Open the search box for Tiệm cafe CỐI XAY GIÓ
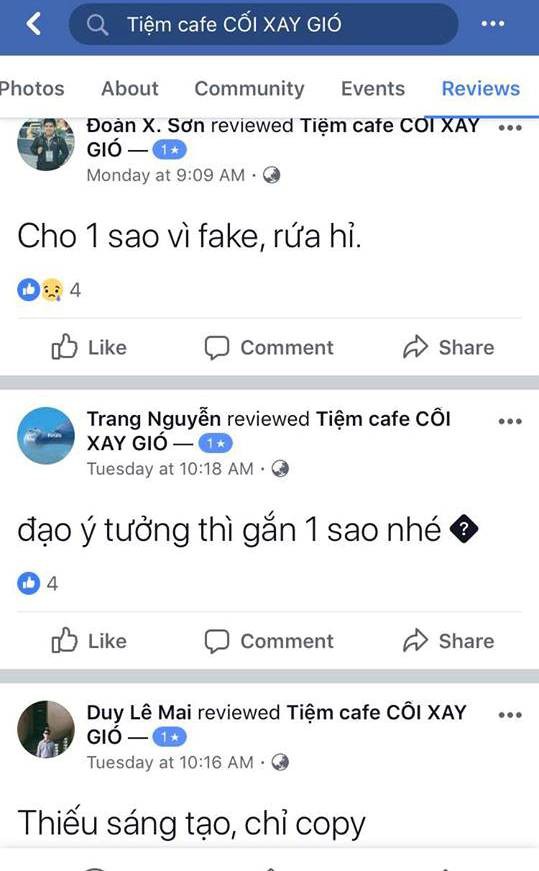Image resolution: width=539 pixels, height=871 pixels. pos(263,24)
